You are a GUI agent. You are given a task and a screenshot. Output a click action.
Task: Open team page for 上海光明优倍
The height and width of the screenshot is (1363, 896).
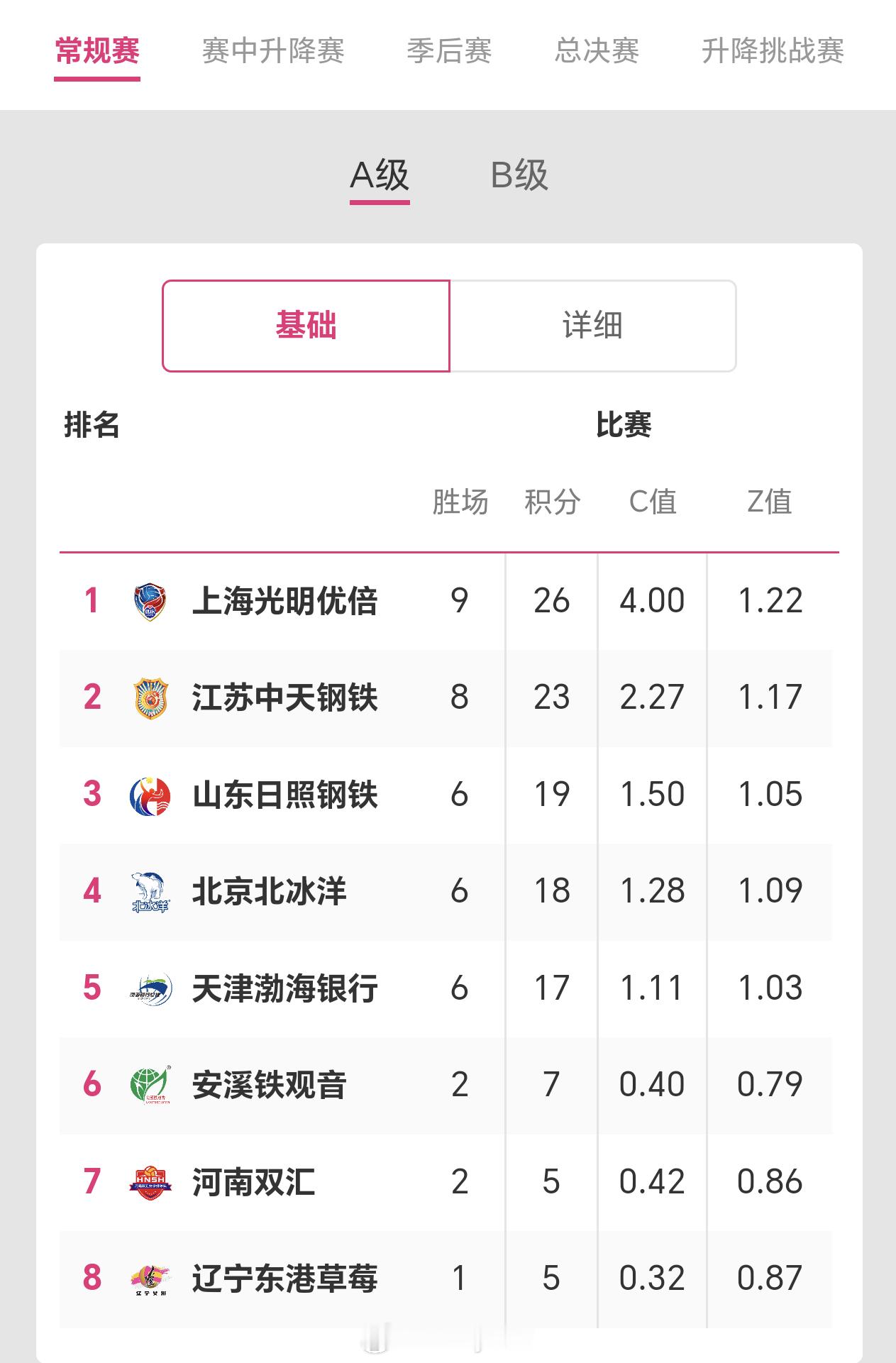287,600
